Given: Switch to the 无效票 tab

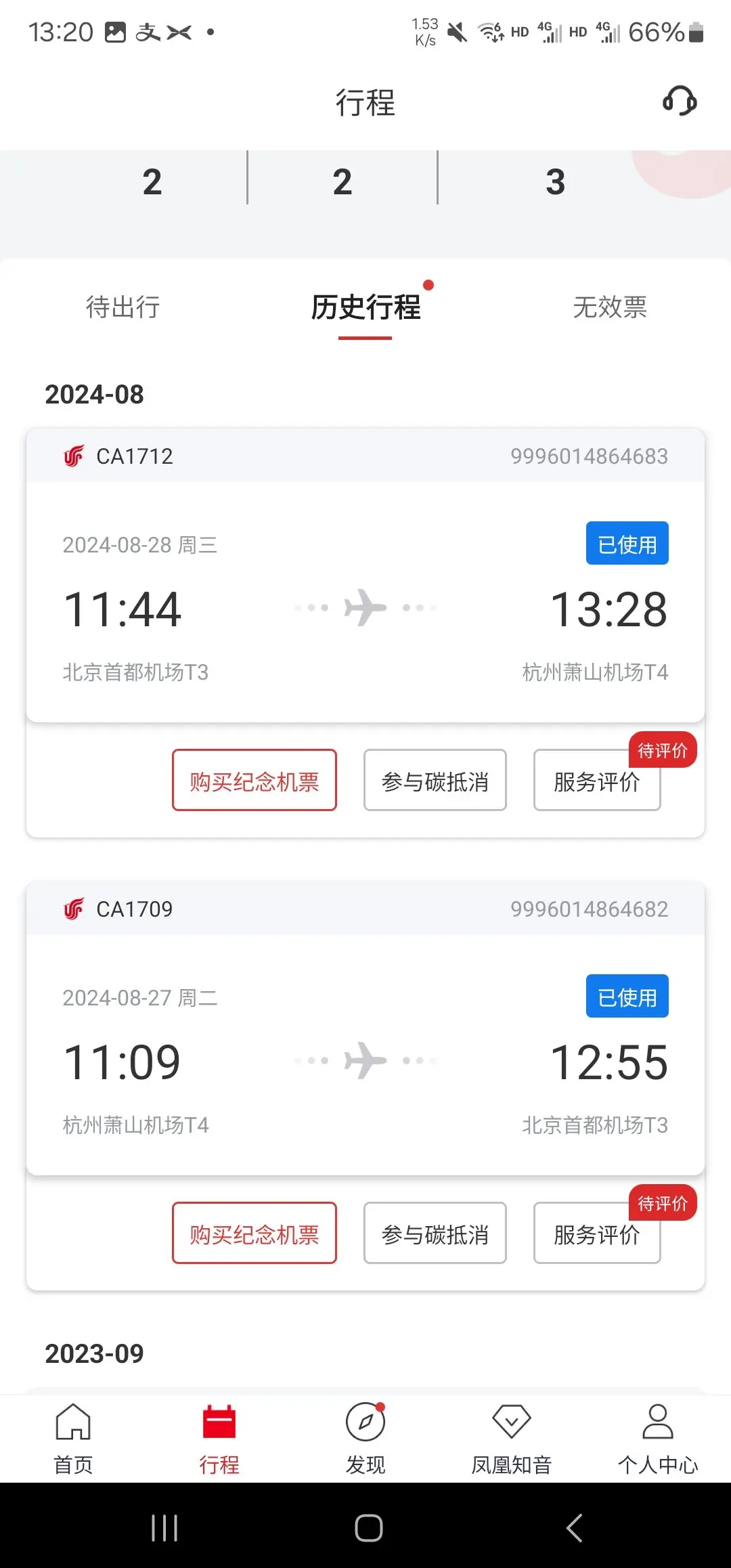Looking at the screenshot, I should (x=610, y=307).
